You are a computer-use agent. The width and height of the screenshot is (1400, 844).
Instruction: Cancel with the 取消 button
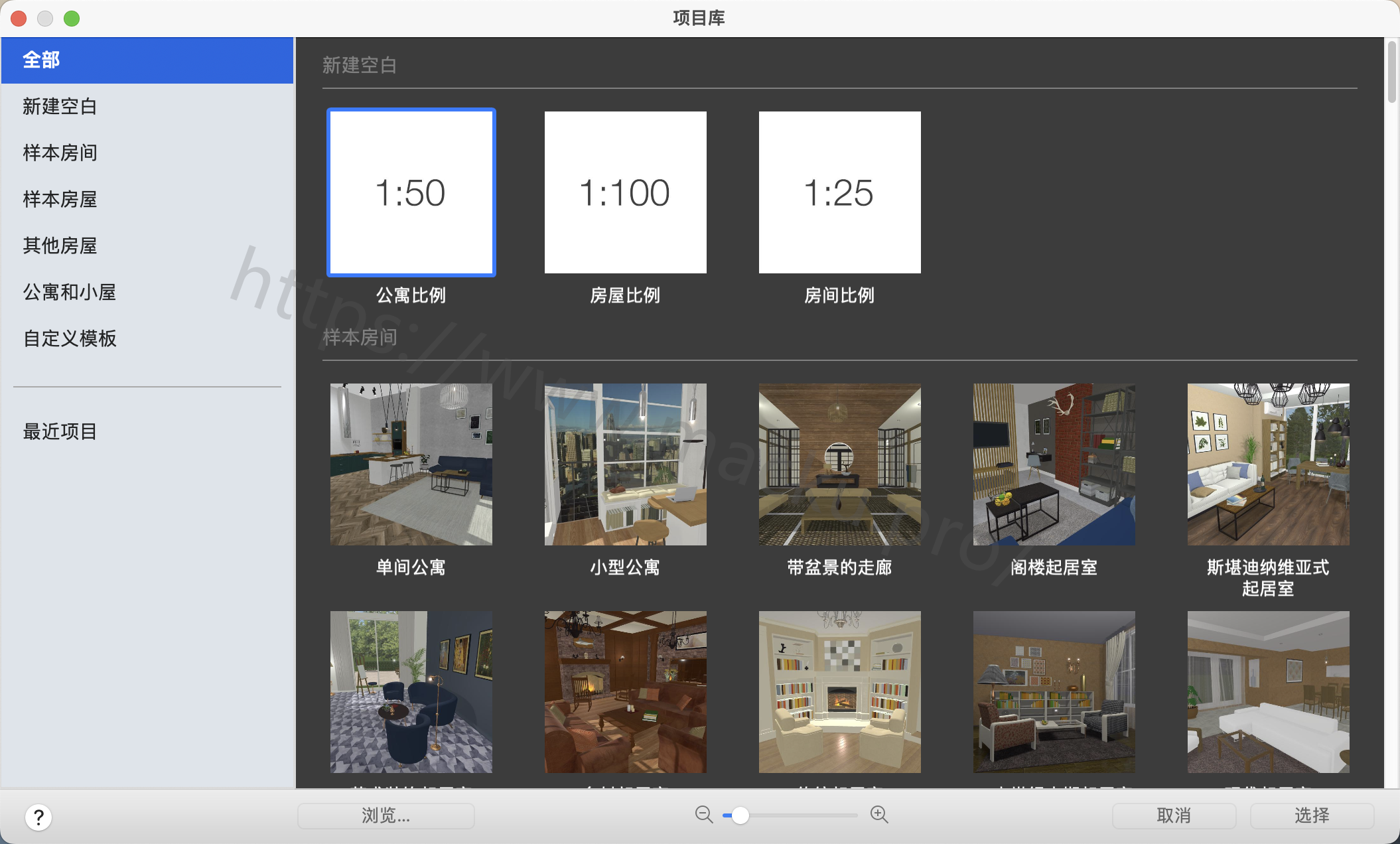pos(1173,815)
